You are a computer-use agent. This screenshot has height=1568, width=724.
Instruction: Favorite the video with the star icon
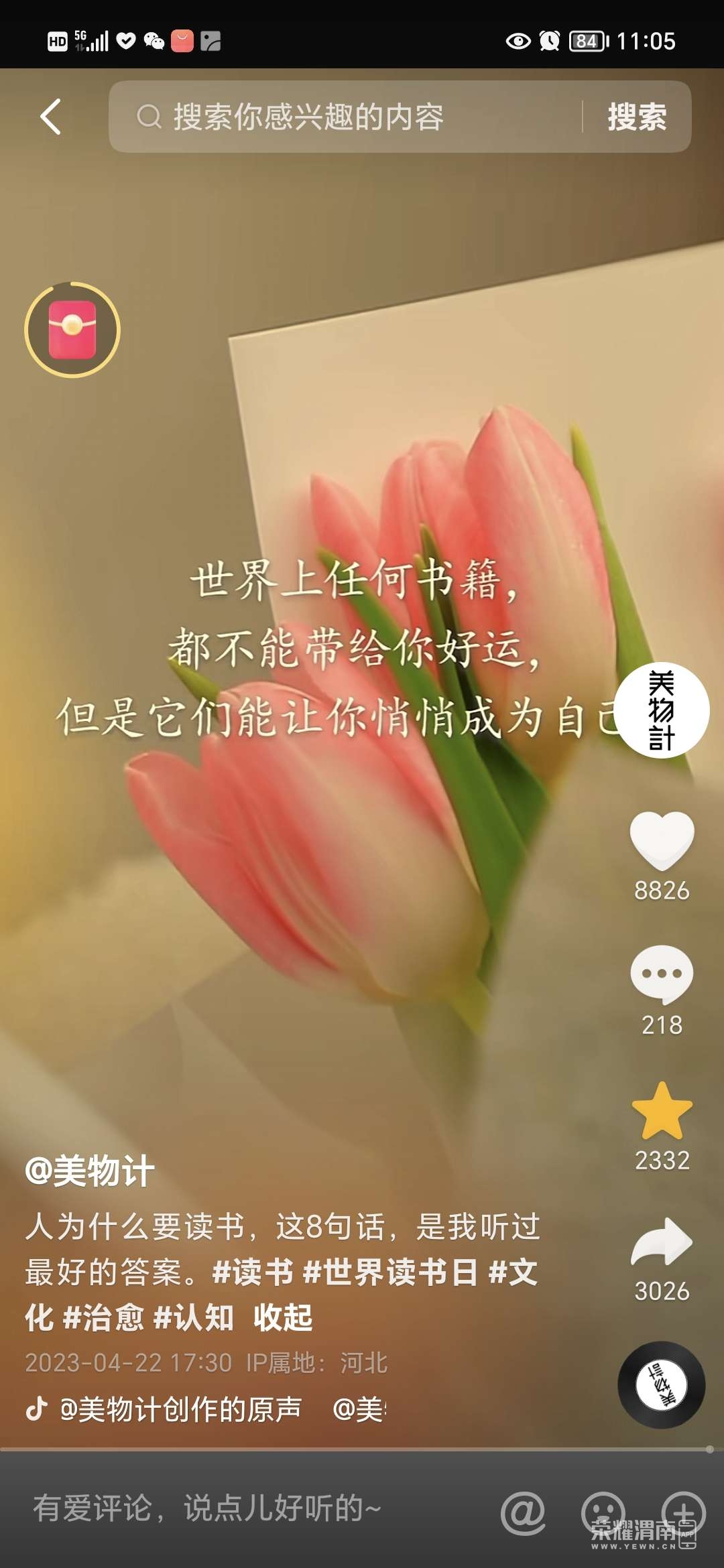662,1112
